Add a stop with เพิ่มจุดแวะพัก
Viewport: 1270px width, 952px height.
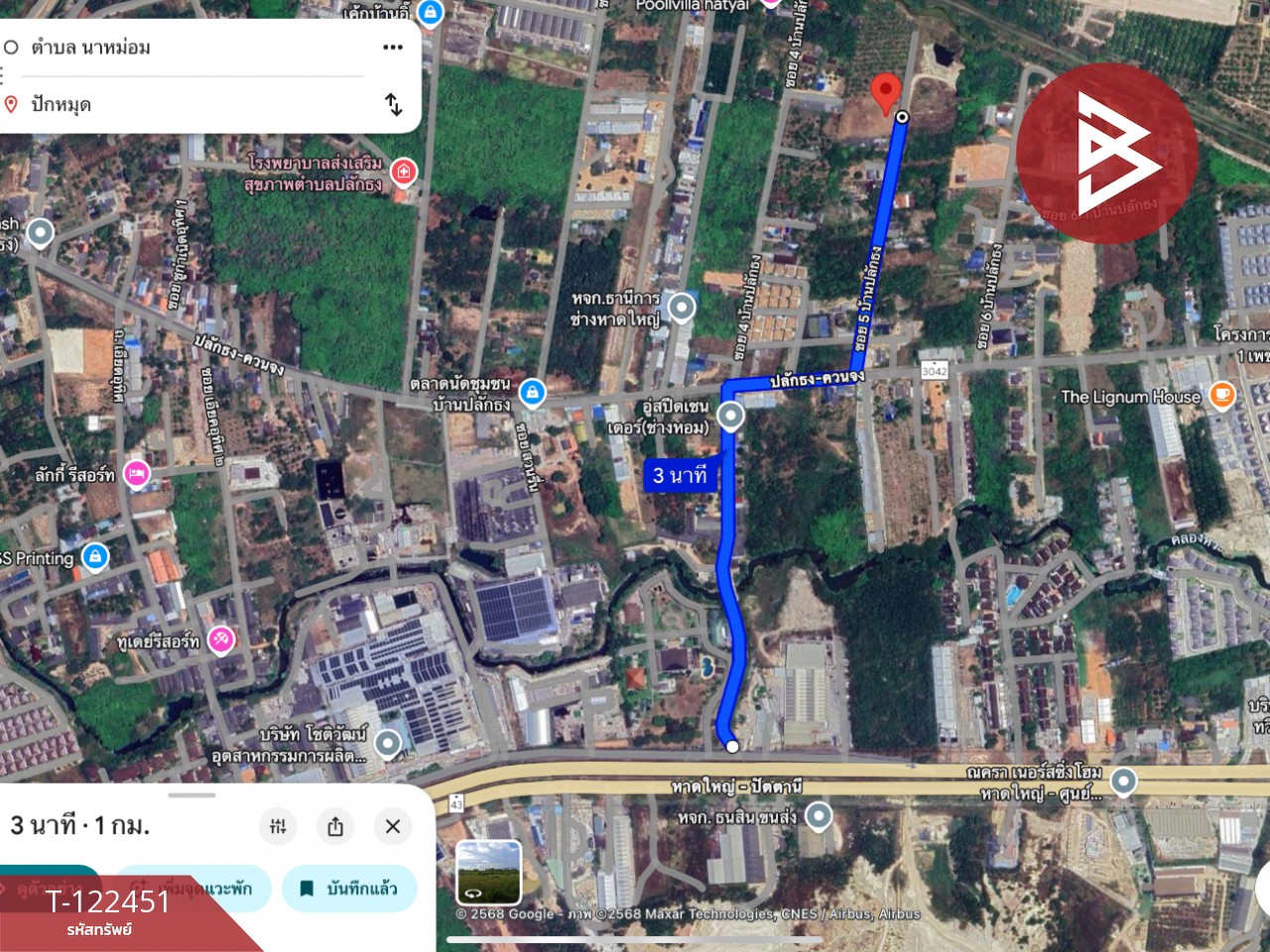[x=194, y=889]
